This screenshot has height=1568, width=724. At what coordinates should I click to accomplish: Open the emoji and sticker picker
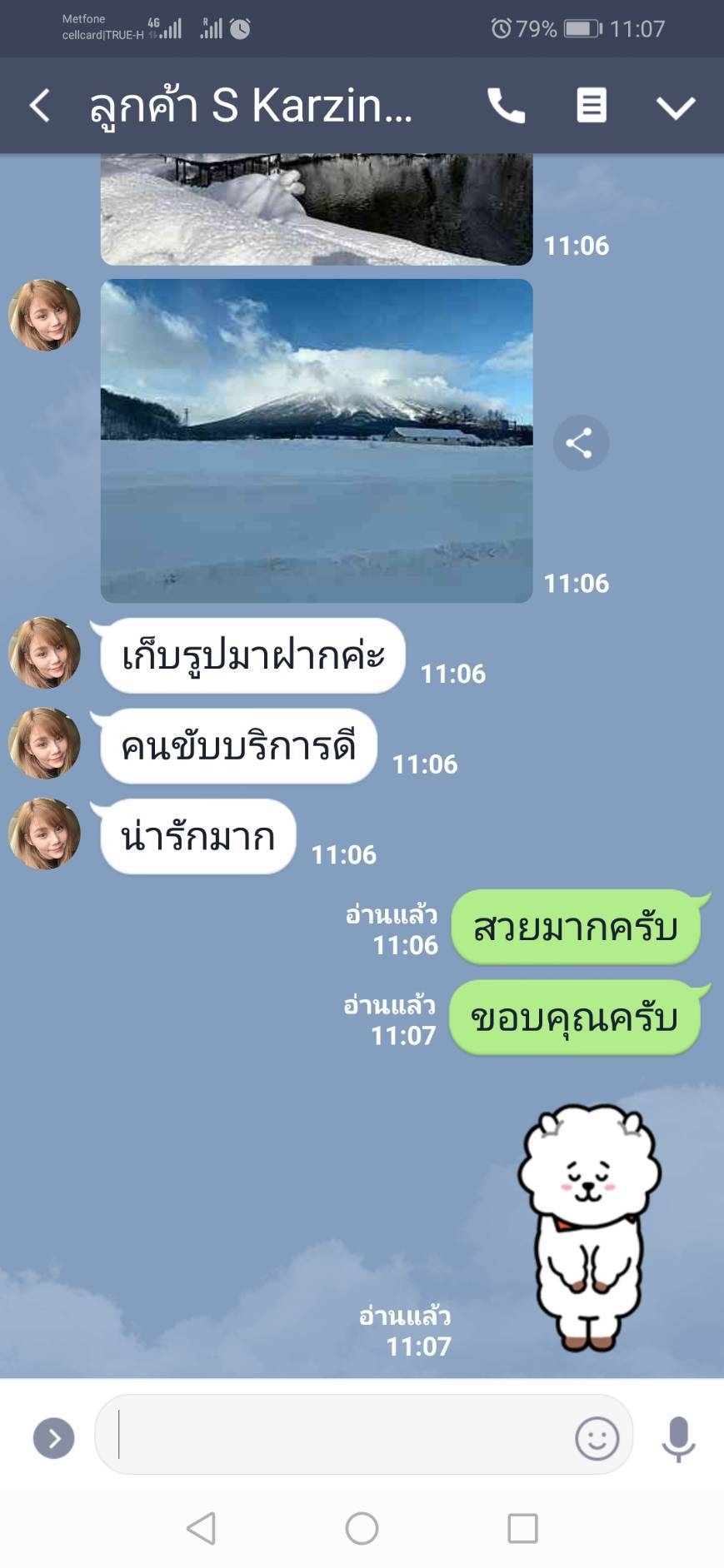[597, 1438]
